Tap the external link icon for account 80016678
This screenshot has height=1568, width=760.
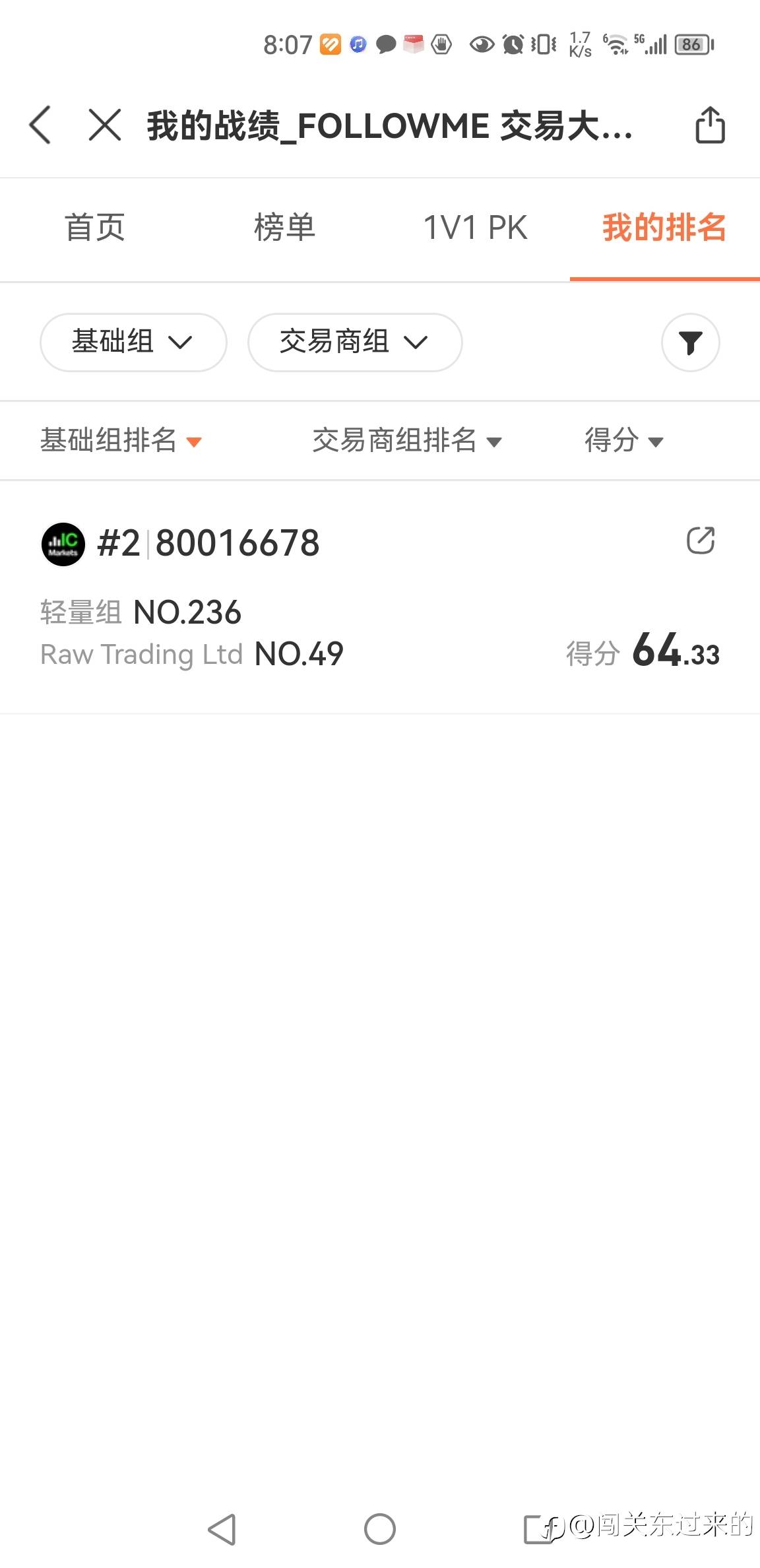pos(701,540)
